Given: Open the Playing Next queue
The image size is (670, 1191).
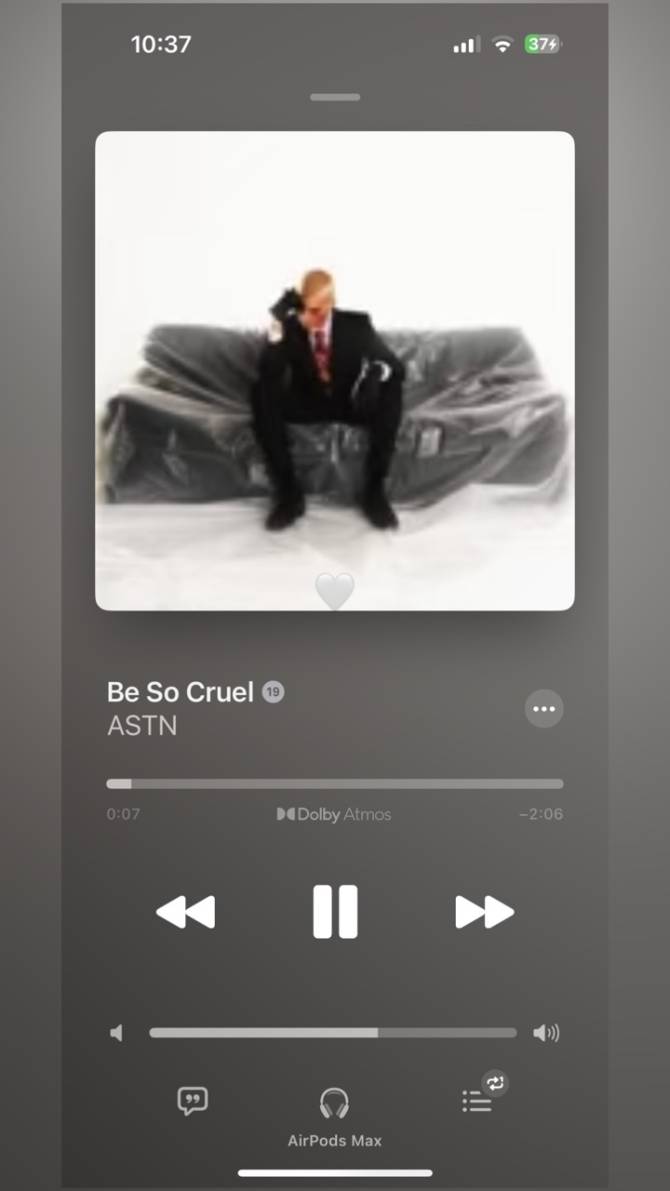Looking at the screenshot, I should (x=477, y=1102).
